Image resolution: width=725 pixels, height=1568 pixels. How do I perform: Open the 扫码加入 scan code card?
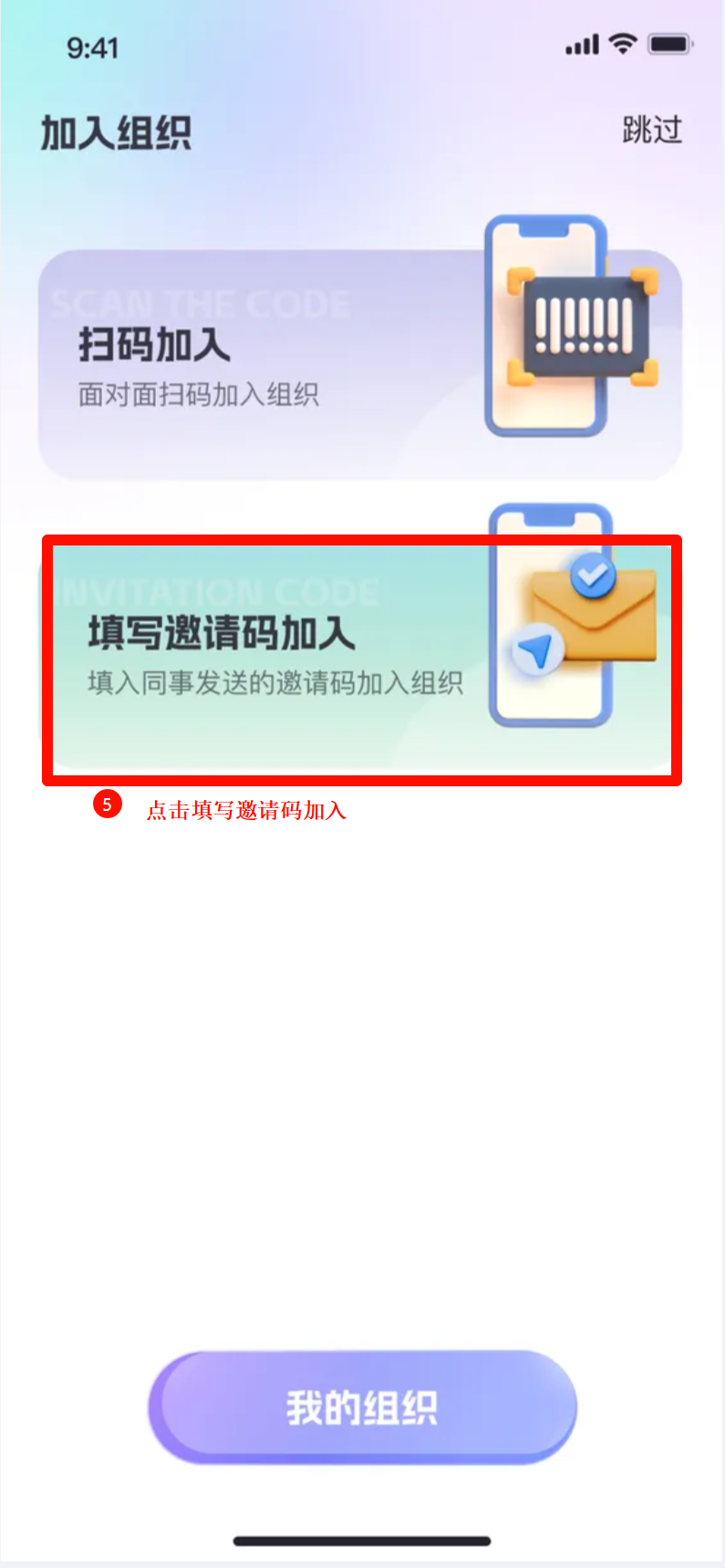(x=359, y=365)
